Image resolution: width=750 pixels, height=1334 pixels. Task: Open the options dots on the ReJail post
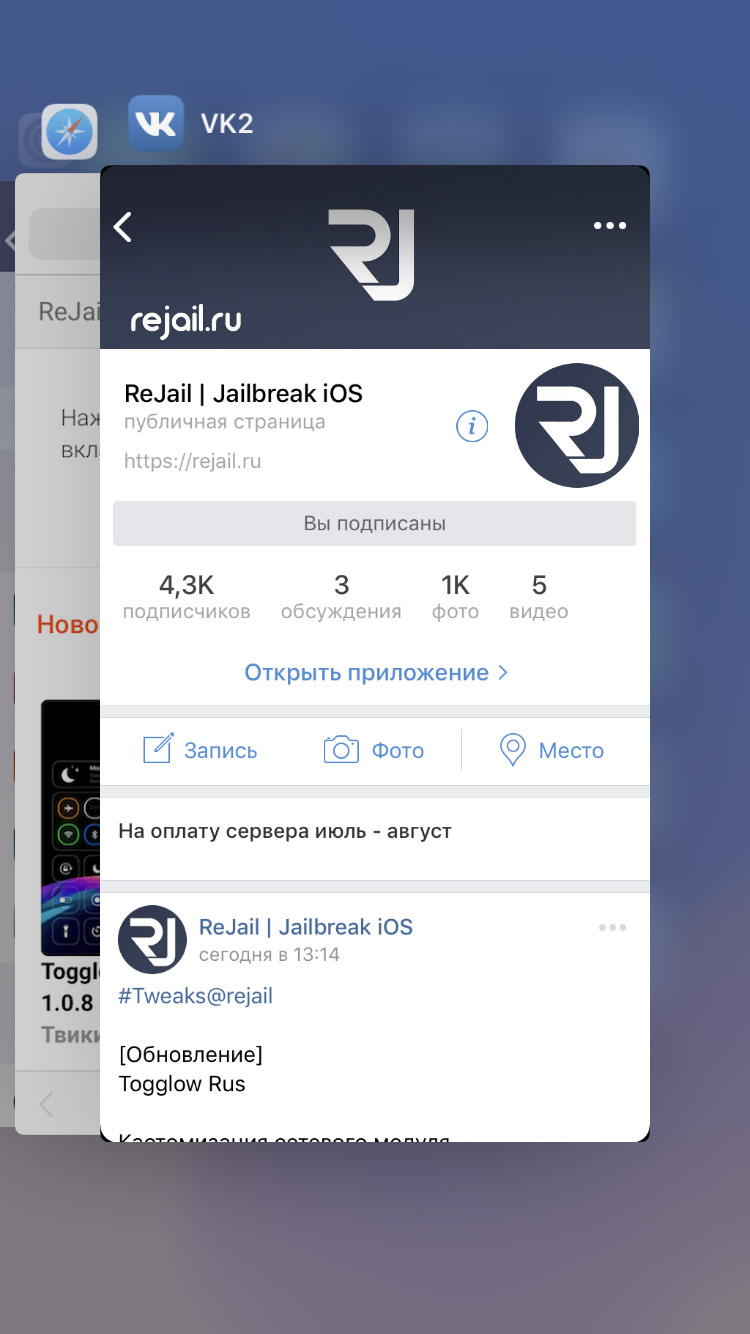tap(612, 928)
